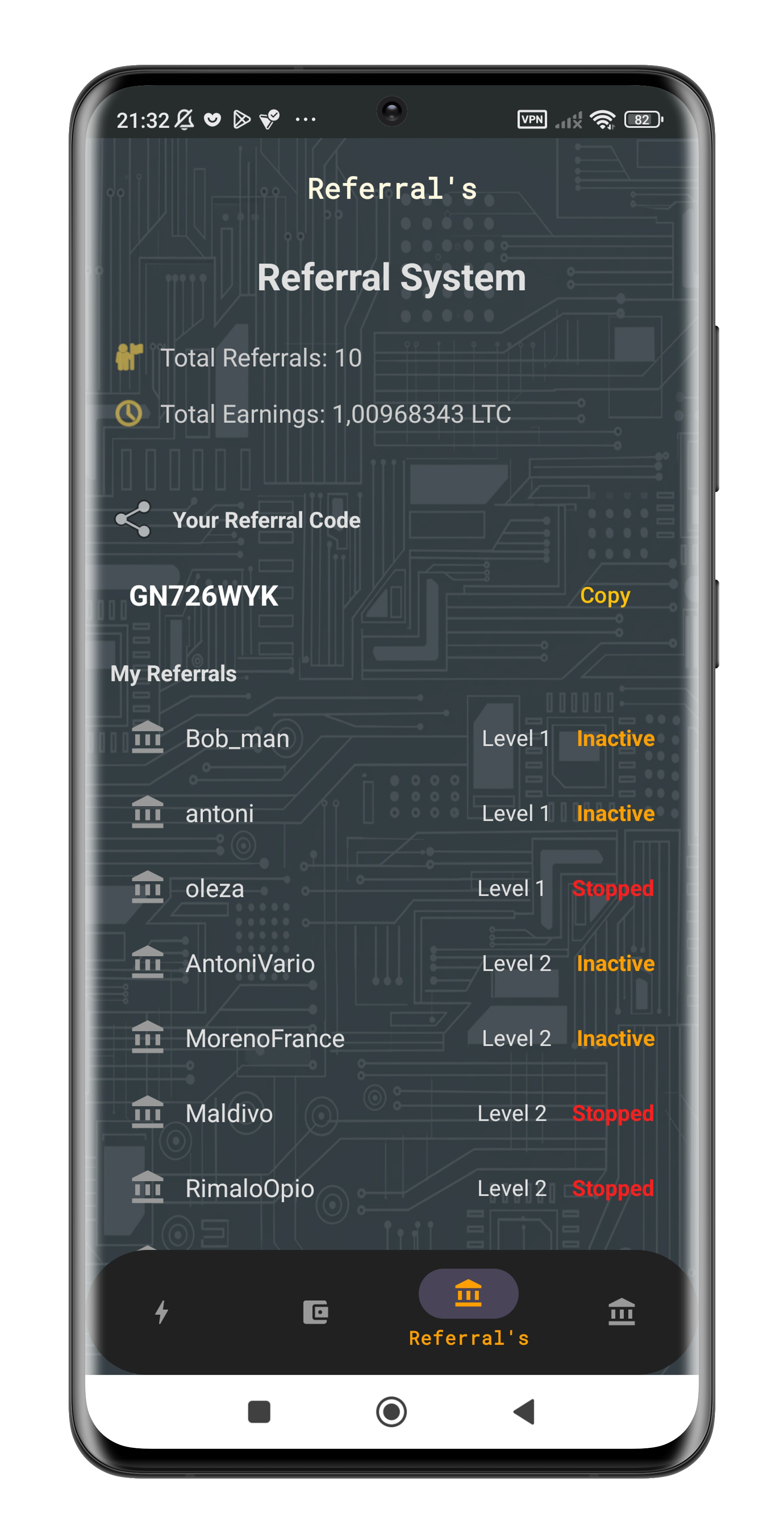Go to the home screen
This screenshot has height=1534, width=784.
click(391, 1411)
